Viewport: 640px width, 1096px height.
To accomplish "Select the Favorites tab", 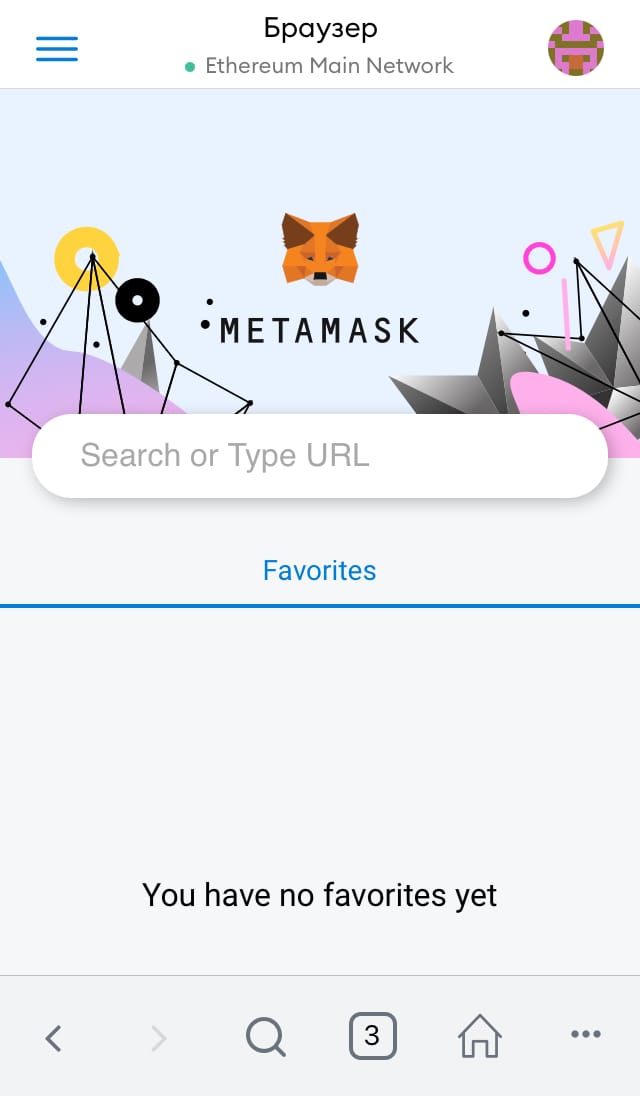I will pyautogui.click(x=319, y=571).
